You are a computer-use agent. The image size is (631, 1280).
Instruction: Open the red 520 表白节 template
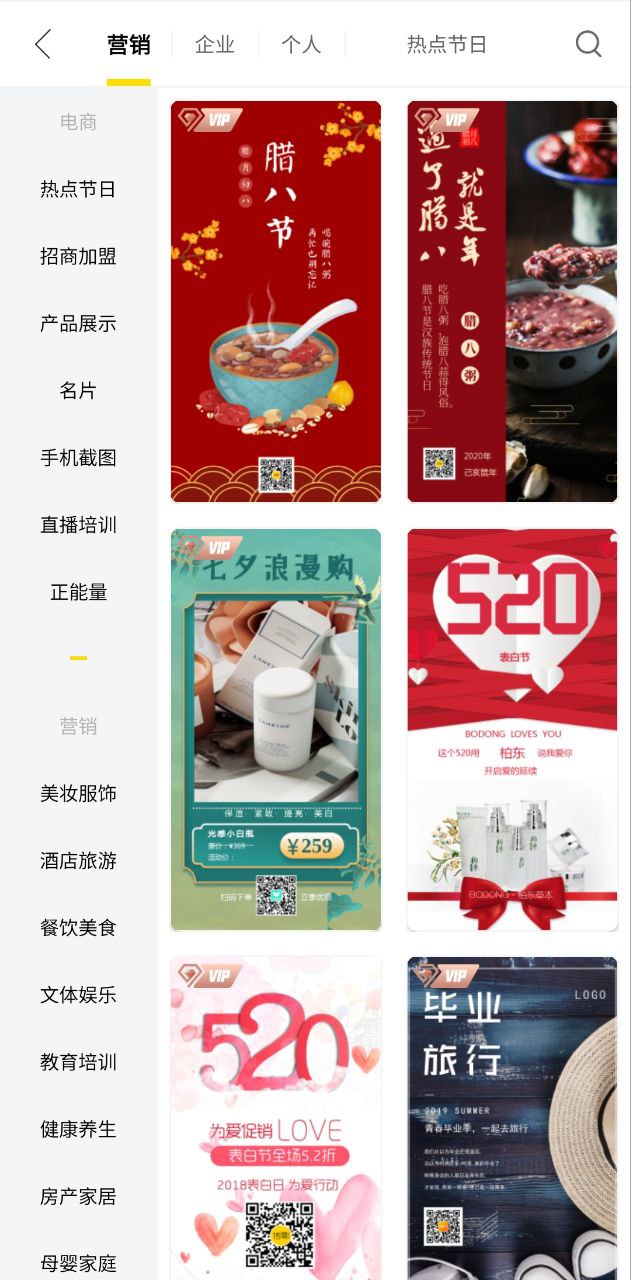(x=512, y=729)
